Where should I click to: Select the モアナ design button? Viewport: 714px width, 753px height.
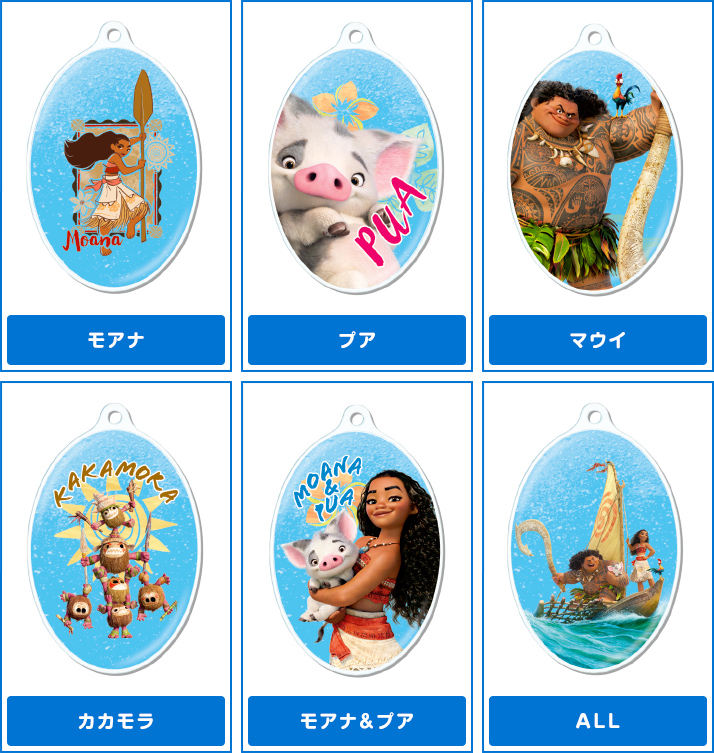(116, 340)
